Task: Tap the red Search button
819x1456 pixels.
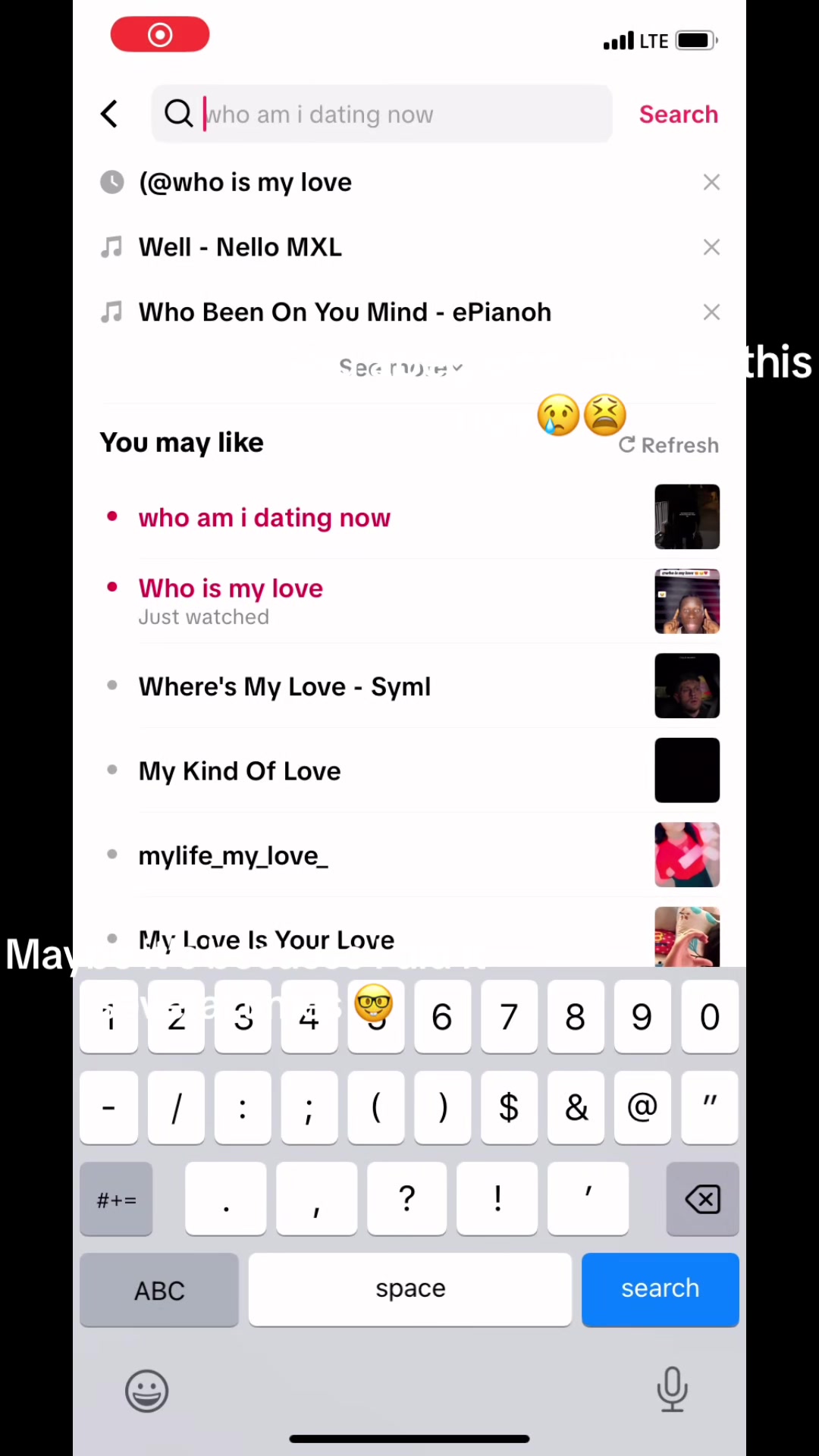Action: click(678, 115)
